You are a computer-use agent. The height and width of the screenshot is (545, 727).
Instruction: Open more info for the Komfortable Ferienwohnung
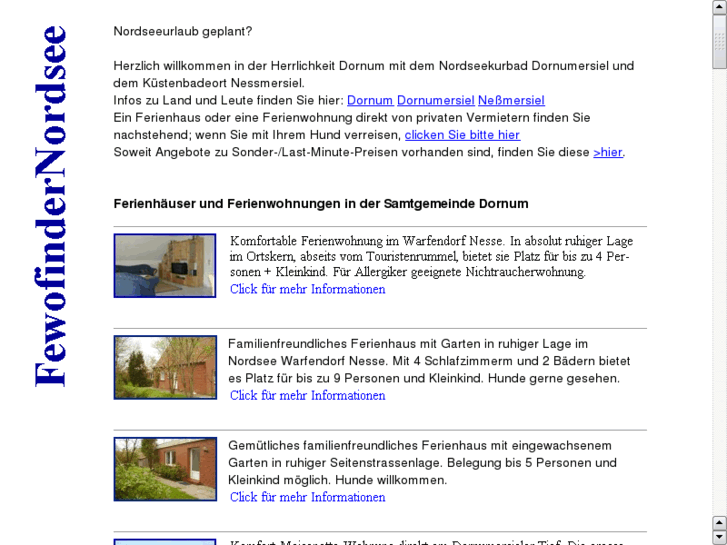[307, 289]
